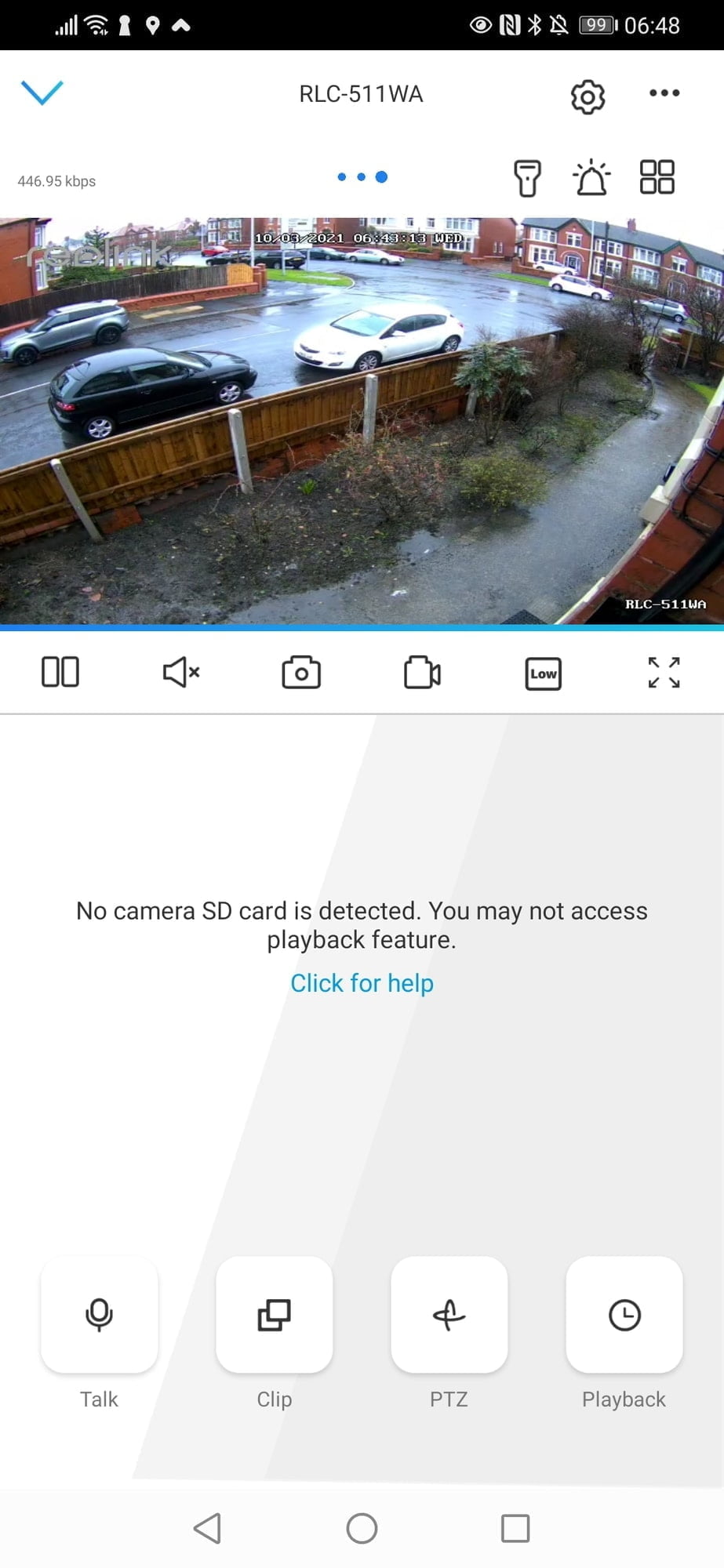The width and height of the screenshot is (724, 1568).
Task: Unmute the live stream audio
Action: tap(180, 672)
